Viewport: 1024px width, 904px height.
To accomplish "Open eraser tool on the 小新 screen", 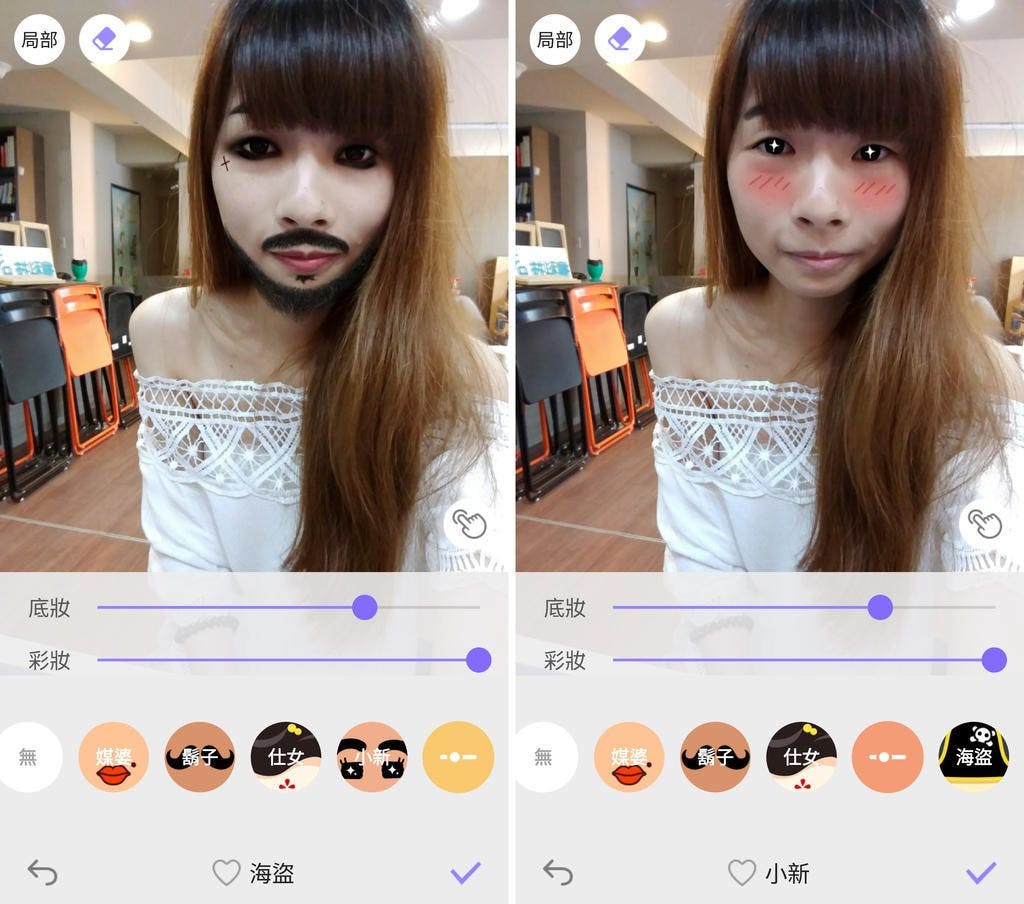I will coord(620,39).
